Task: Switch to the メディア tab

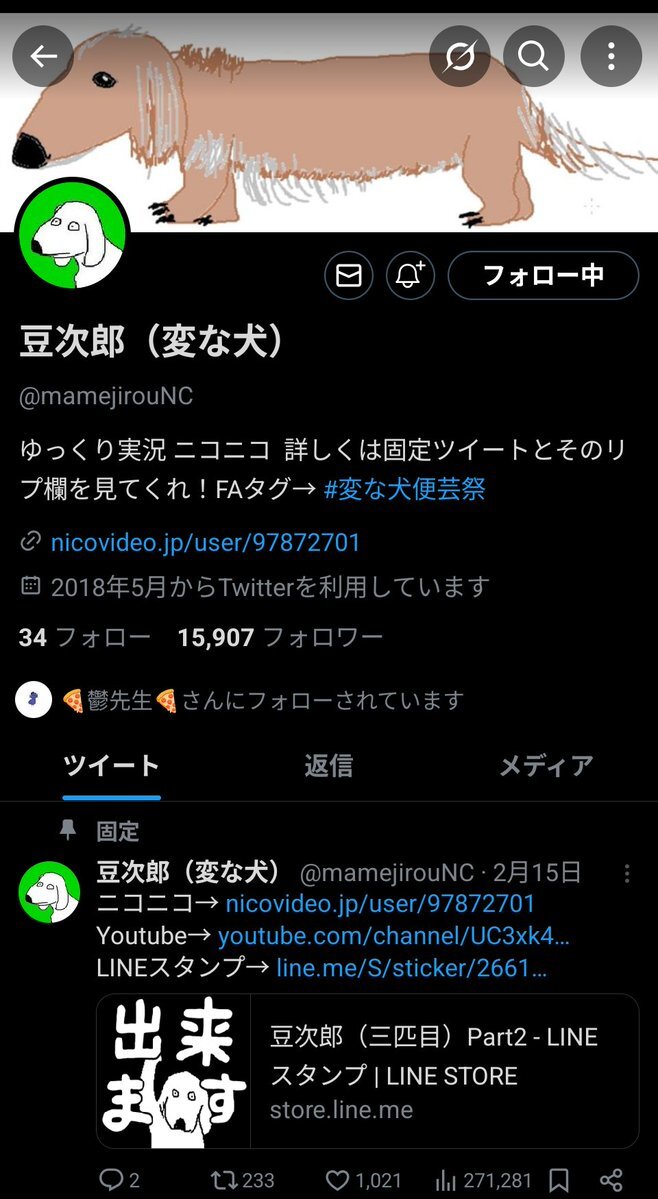Action: (546, 766)
